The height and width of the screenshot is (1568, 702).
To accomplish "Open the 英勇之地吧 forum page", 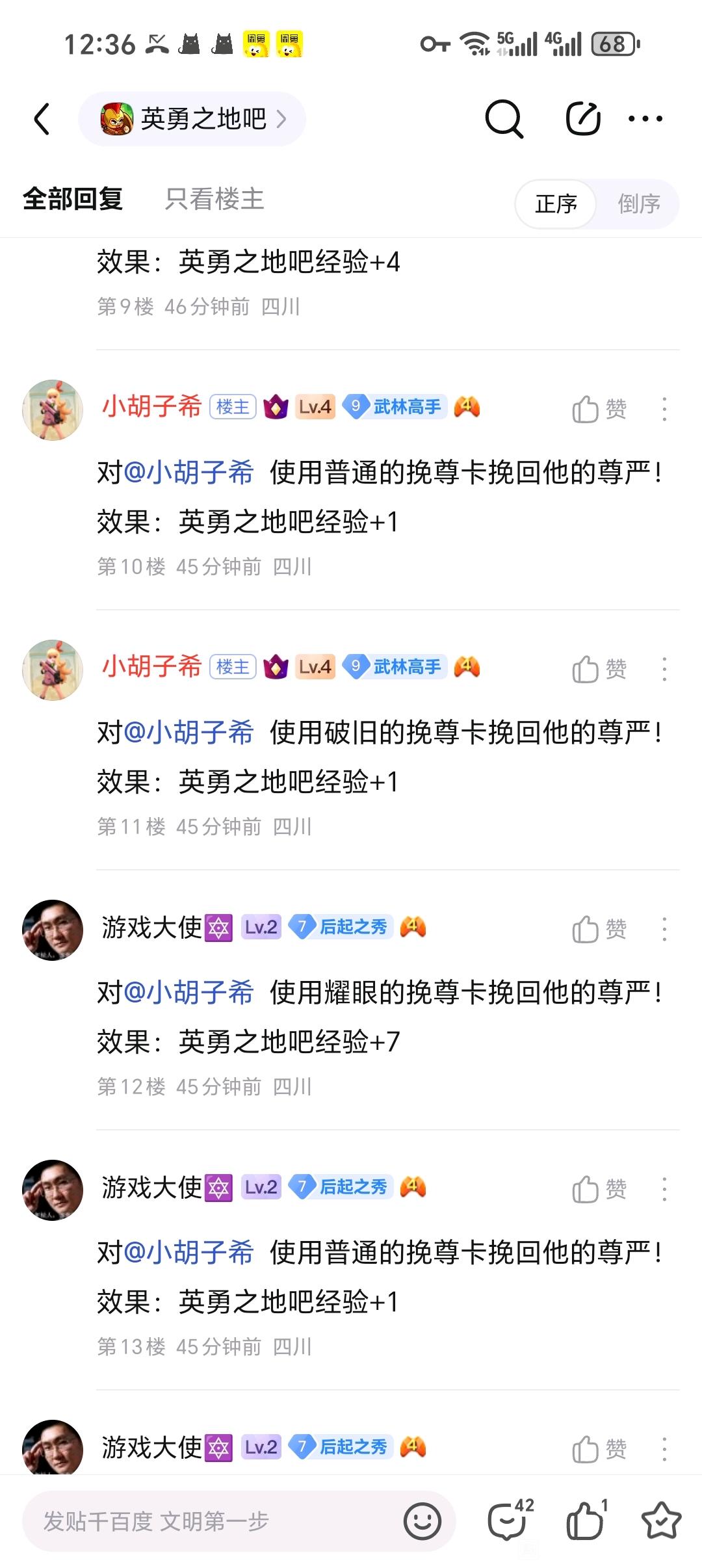I will 192,119.
